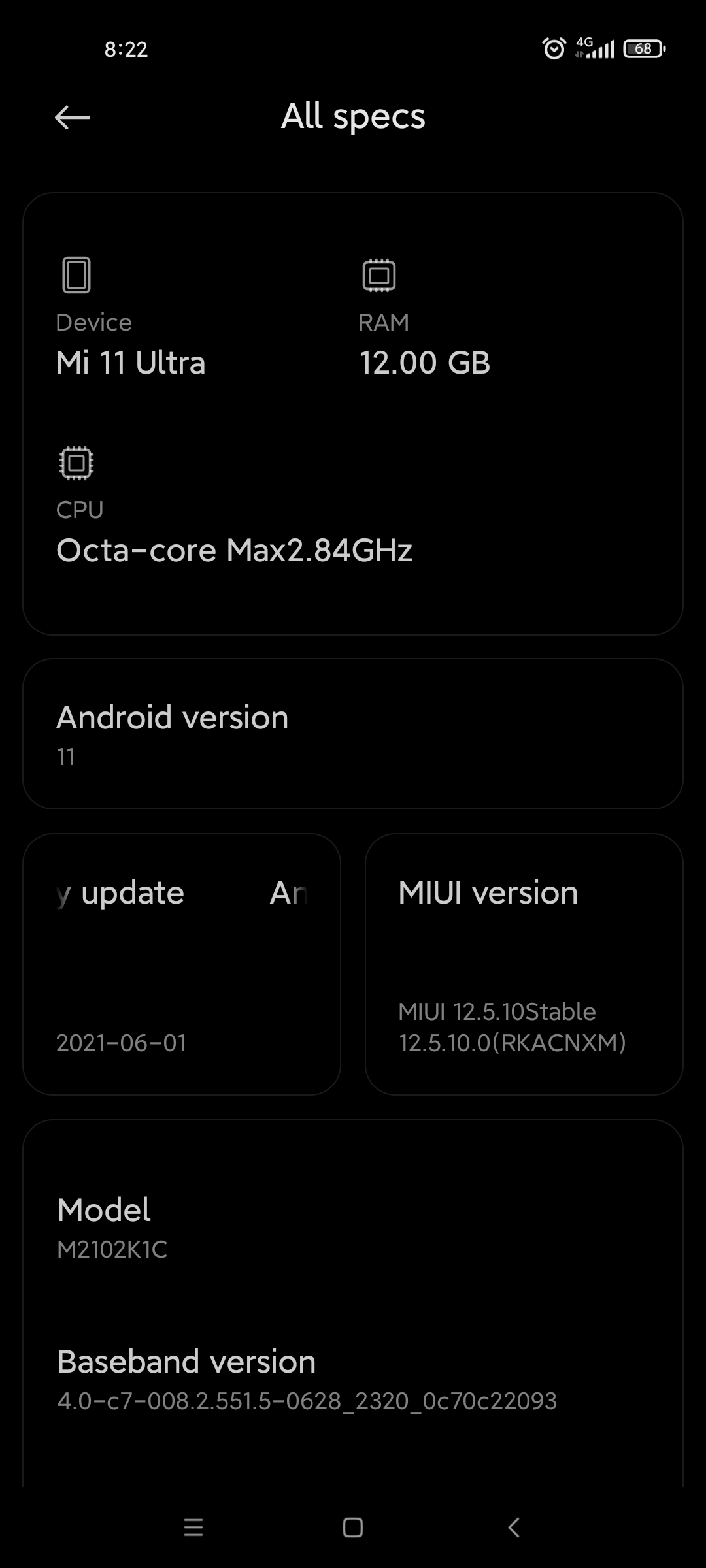Go to home screen via navigation bar
This screenshot has height=1568, width=706.
pyautogui.click(x=353, y=1527)
